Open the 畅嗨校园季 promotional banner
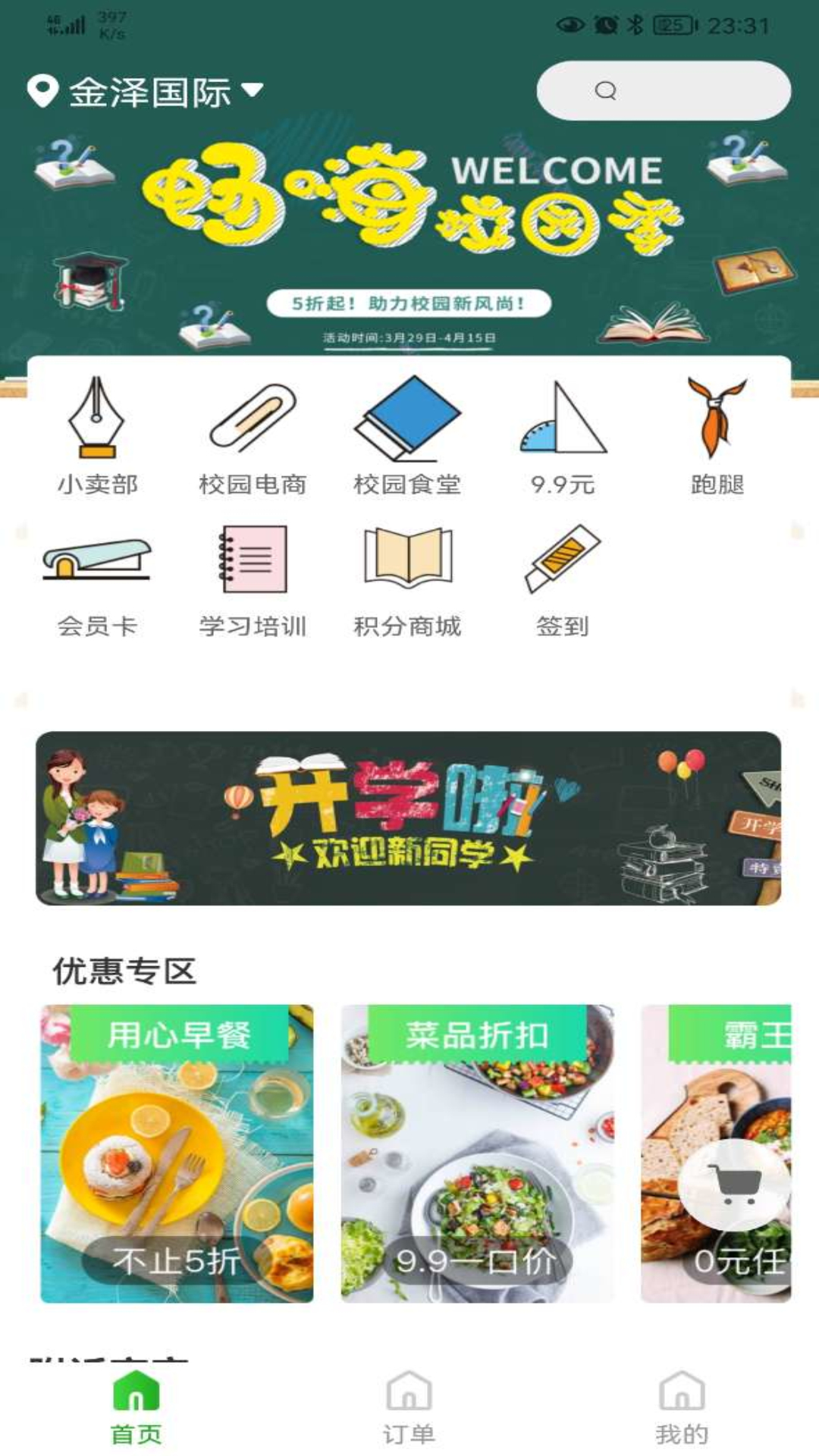Screen dimensions: 819x1456 click(x=409, y=243)
